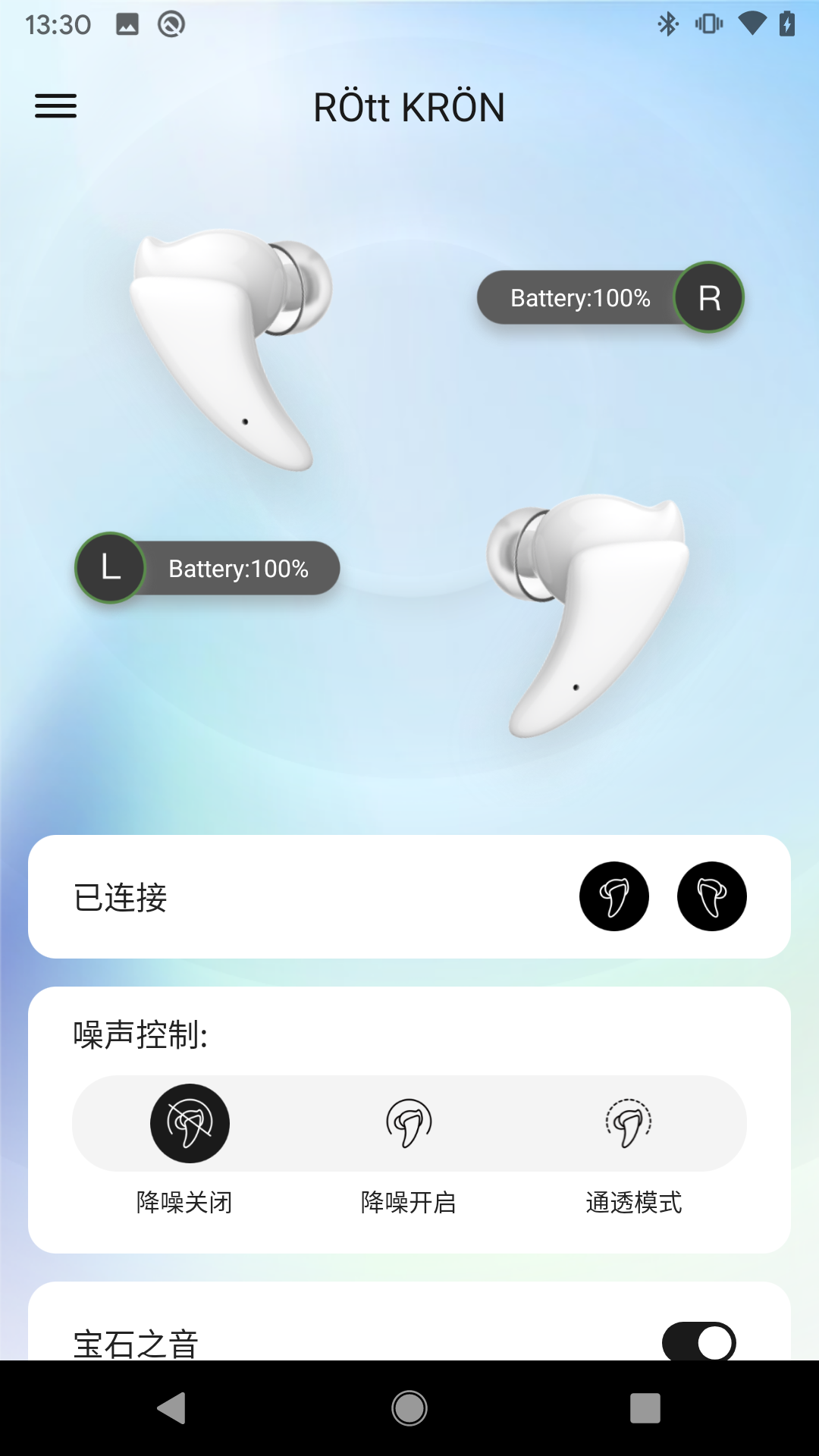The height and width of the screenshot is (1456, 819).
Task: Click the left earbud icon beside 已连接
Action: click(x=614, y=896)
